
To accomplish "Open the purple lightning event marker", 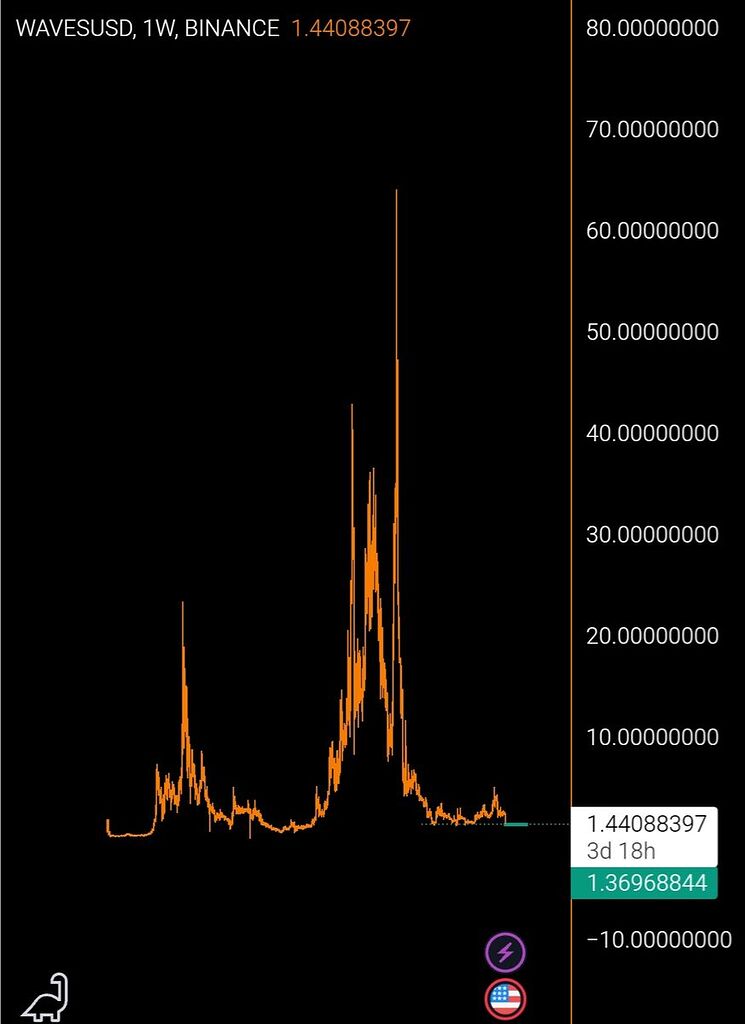I will tap(505, 952).
